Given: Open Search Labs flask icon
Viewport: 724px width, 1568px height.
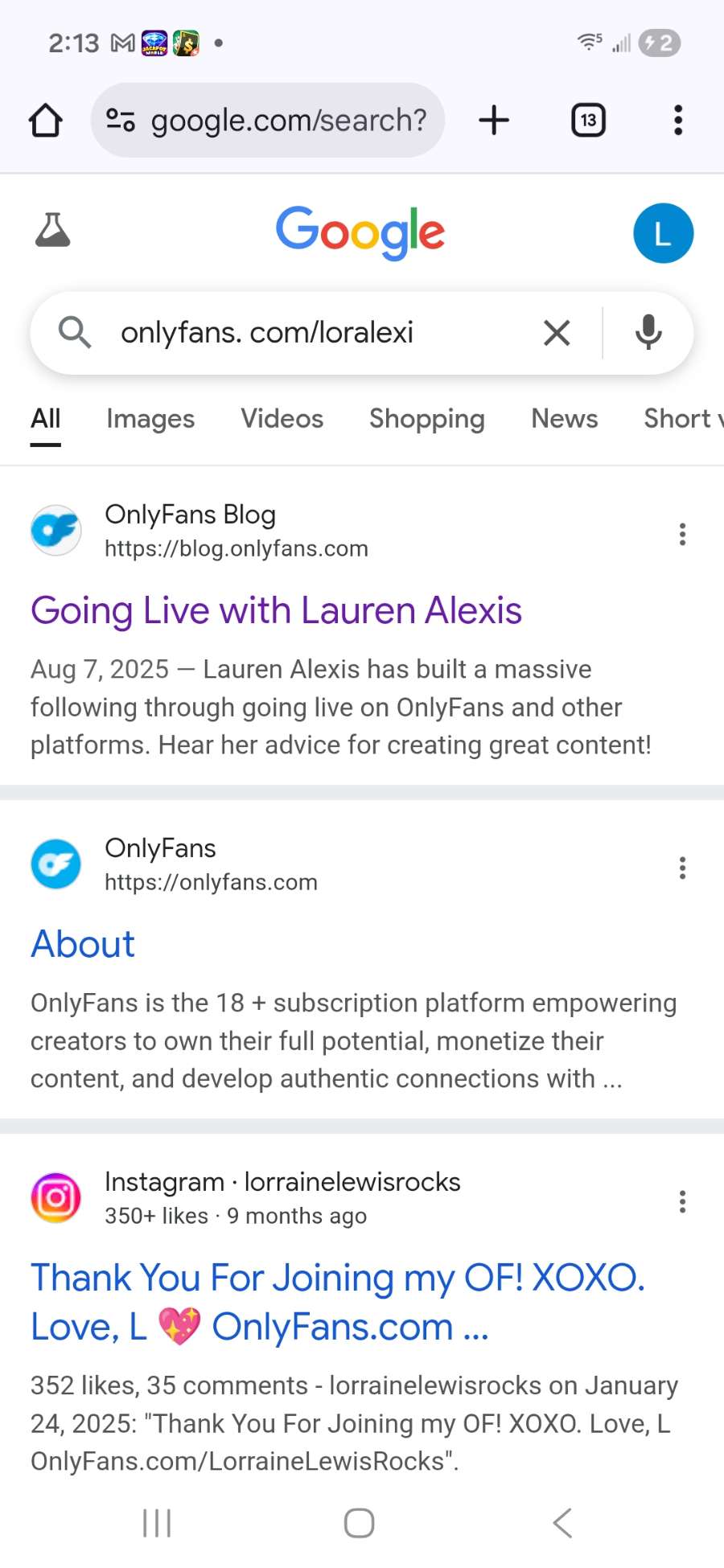Looking at the screenshot, I should coord(53,231).
